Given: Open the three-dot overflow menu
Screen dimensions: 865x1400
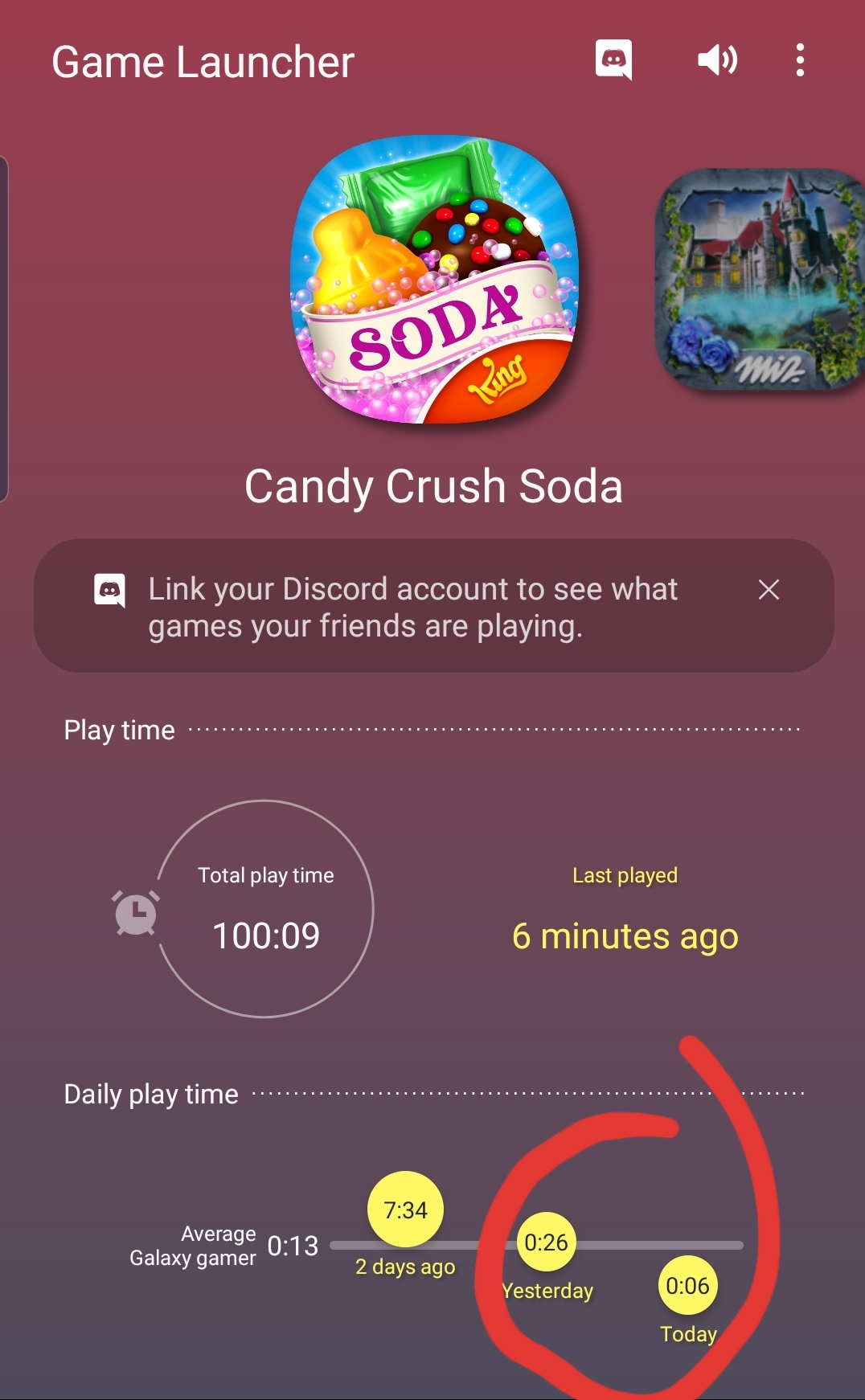Looking at the screenshot, I should [x=799, y=60].
